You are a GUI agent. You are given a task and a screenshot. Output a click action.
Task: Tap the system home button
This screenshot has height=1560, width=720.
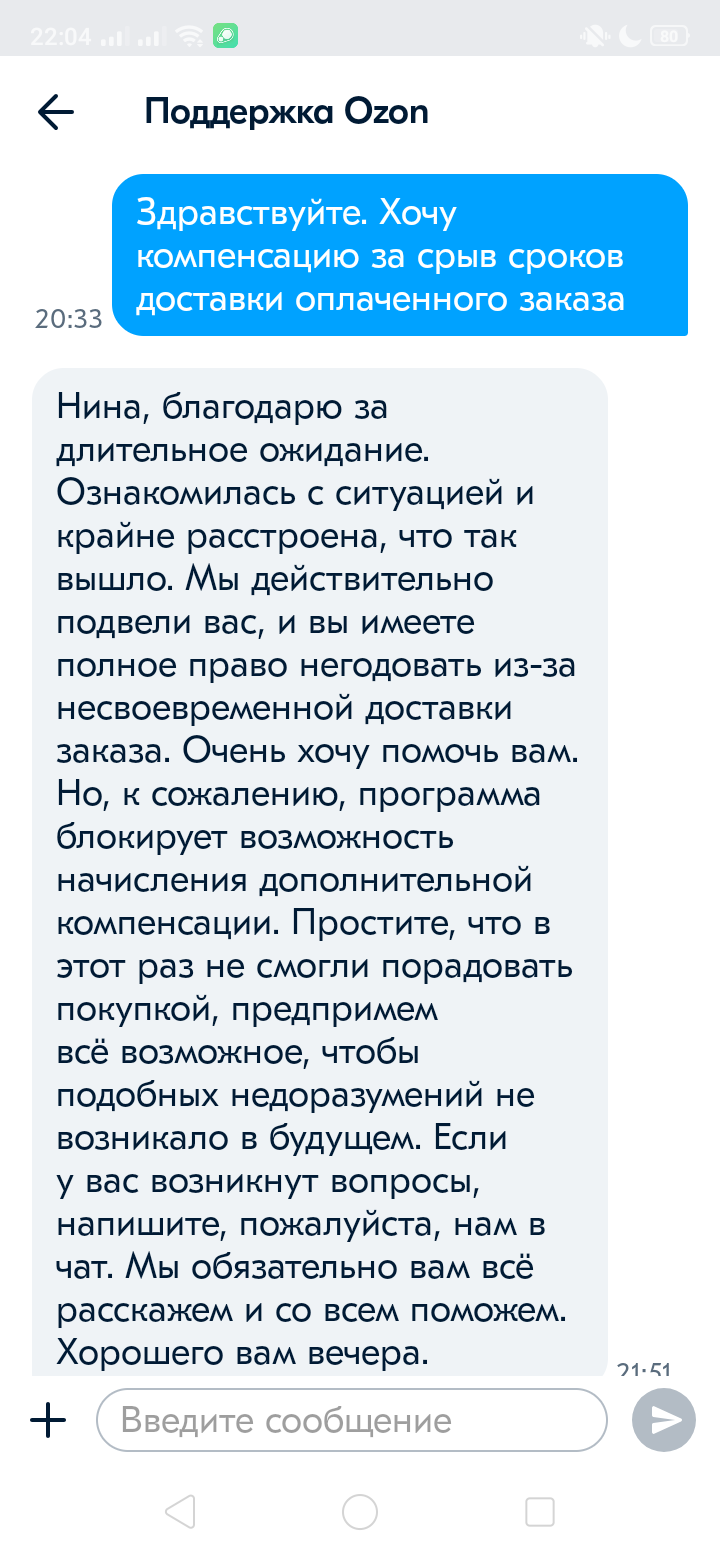(360, 1511)
